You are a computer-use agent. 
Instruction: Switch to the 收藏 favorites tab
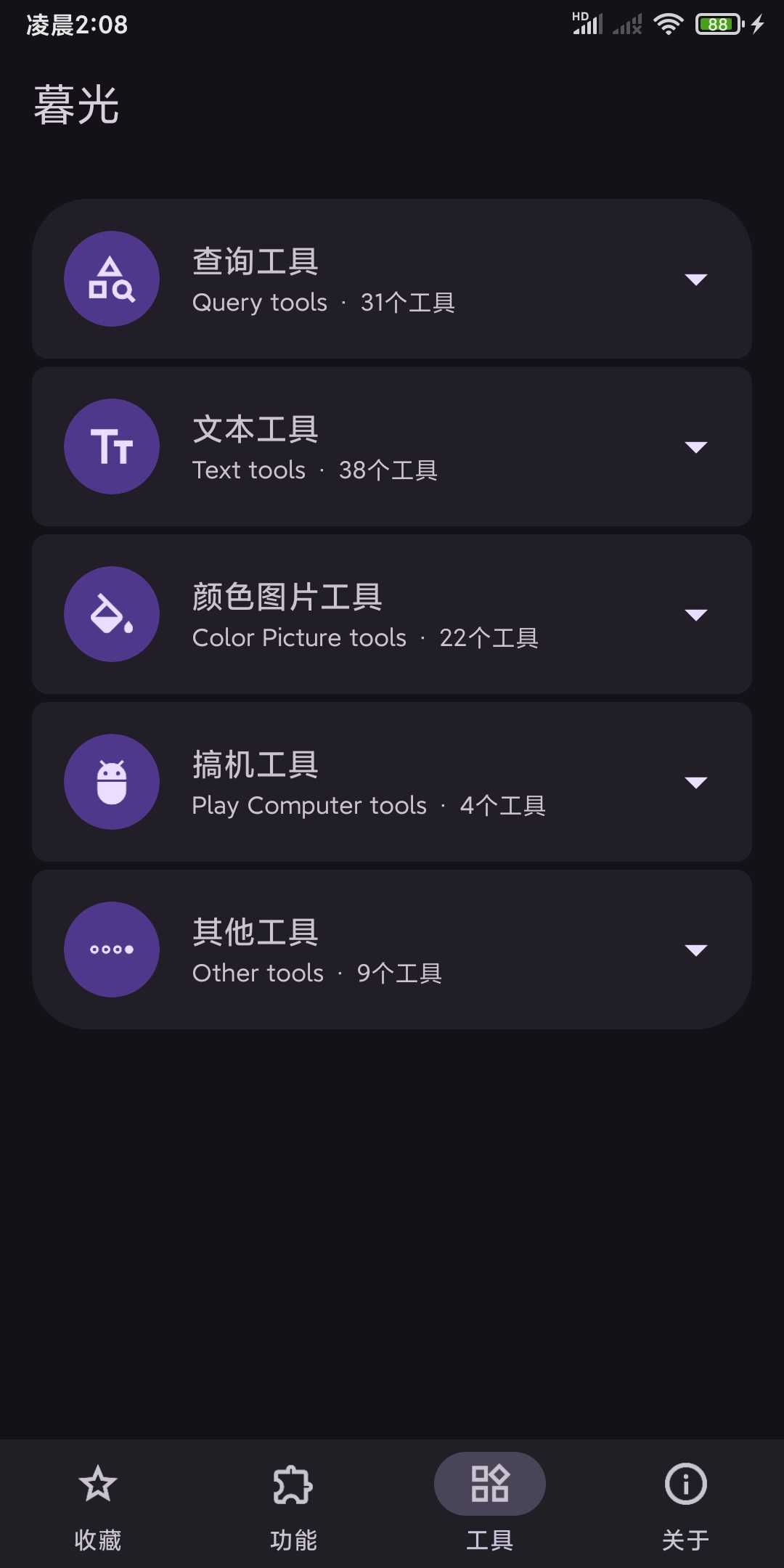pos(98,1503)
